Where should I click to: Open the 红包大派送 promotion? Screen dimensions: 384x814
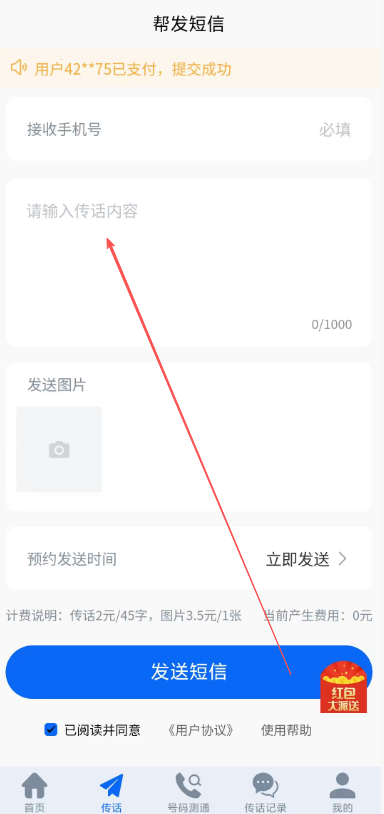[344, 687]
